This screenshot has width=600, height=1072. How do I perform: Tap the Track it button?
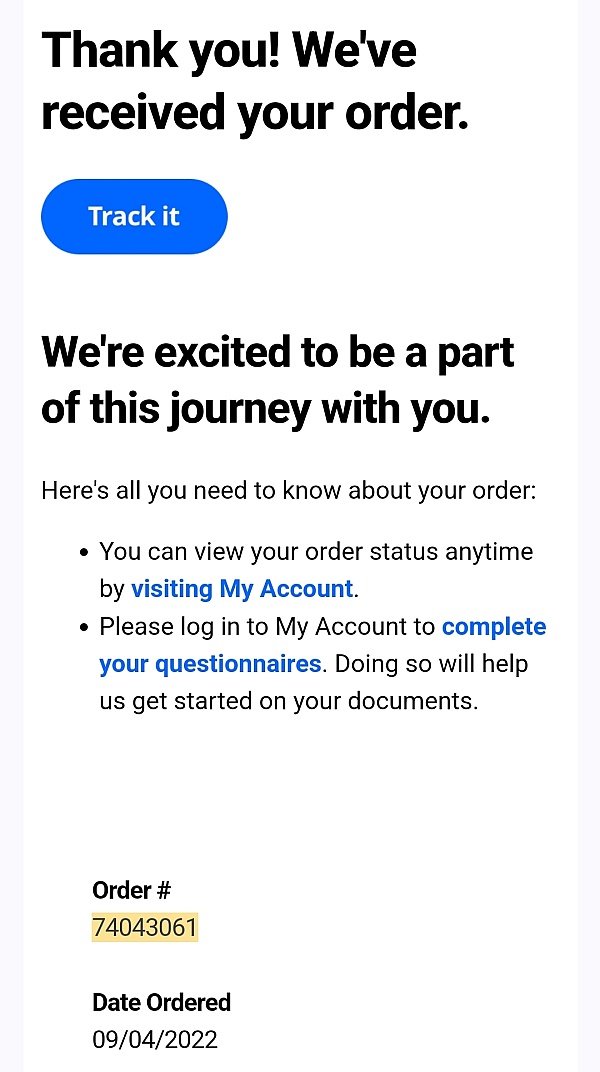point(134,216)
